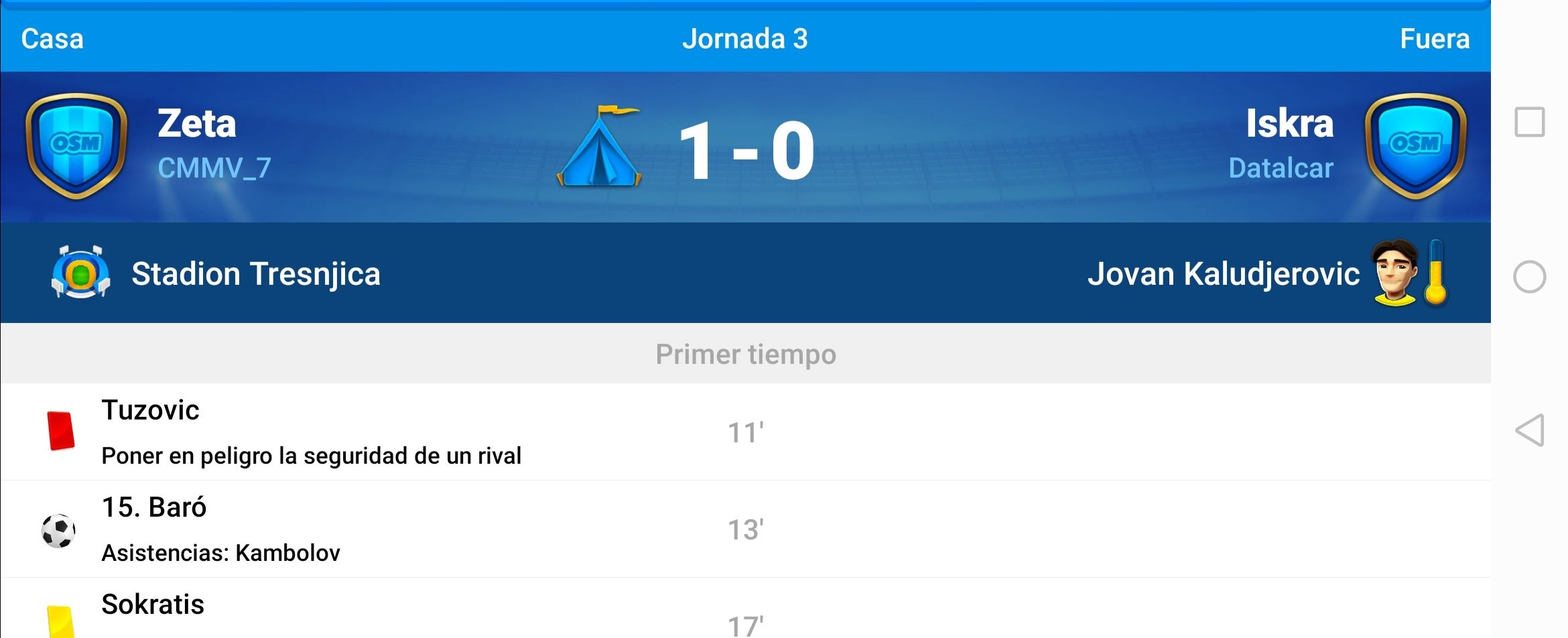The width and height of the screenshot is (1568, 638).
Task: Open the recent apps overview
Action: (x=1529, y=123)
